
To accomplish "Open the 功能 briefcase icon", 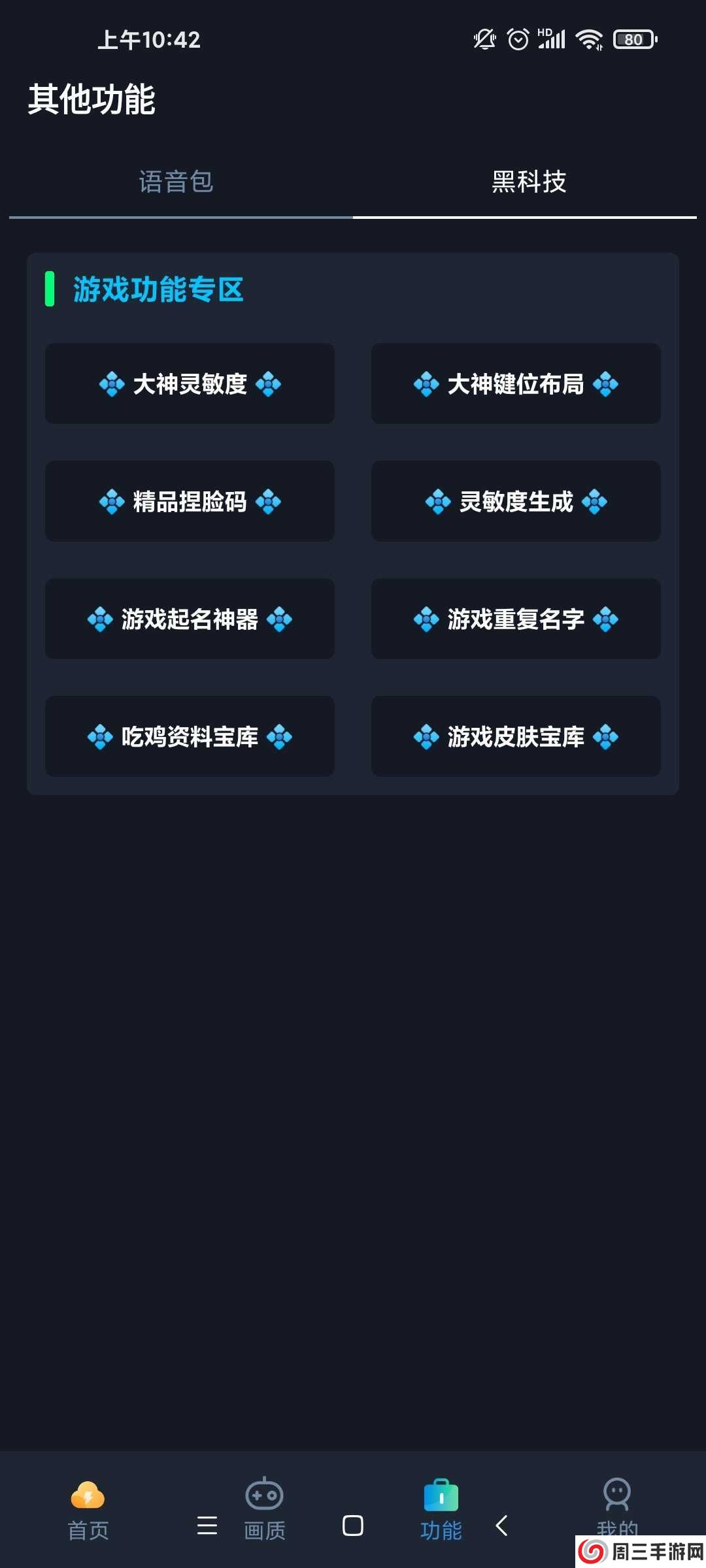I will click(441, 1495).
